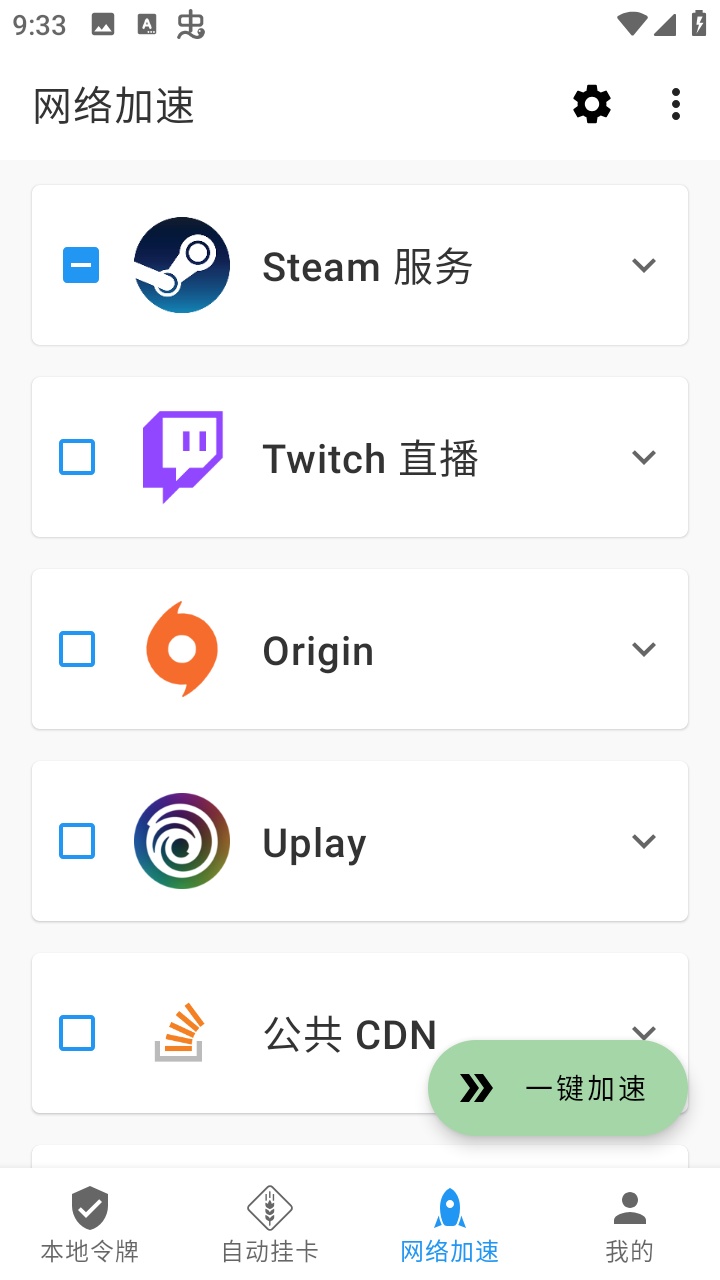Expand the Uplay section
This screenshot has height=1280, width=720.
coord(644,841)
